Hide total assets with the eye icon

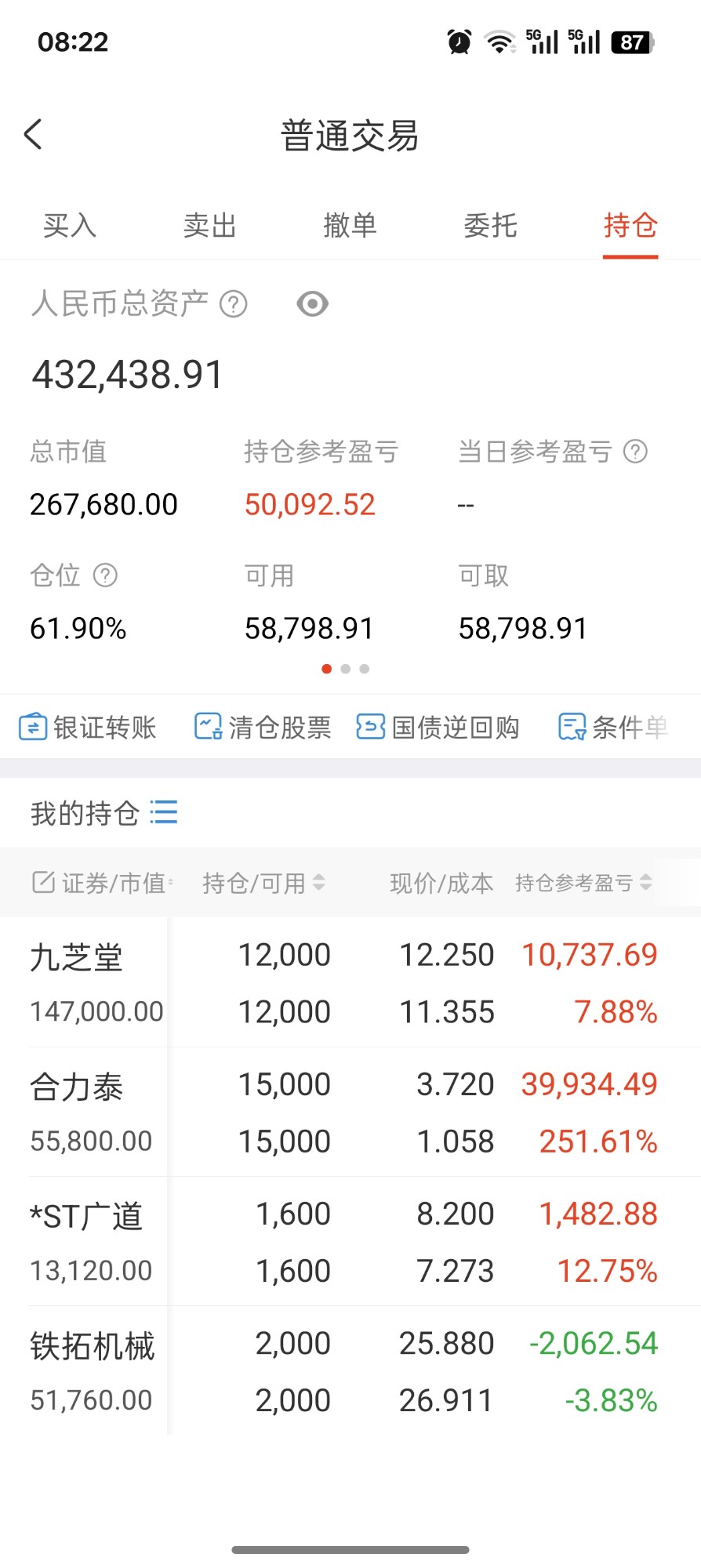click(x=312, y=304)
